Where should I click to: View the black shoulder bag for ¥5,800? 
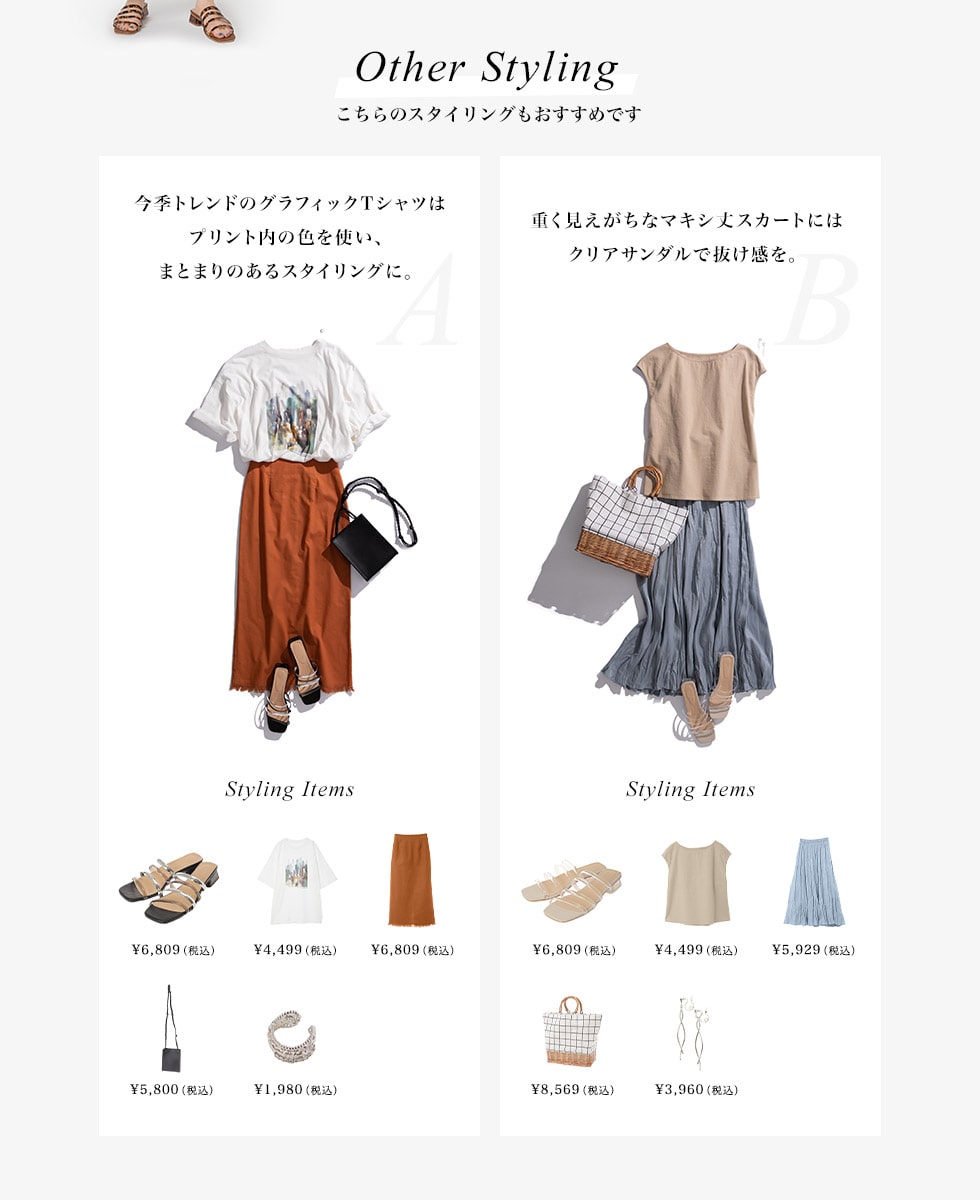click(171, 1029)
